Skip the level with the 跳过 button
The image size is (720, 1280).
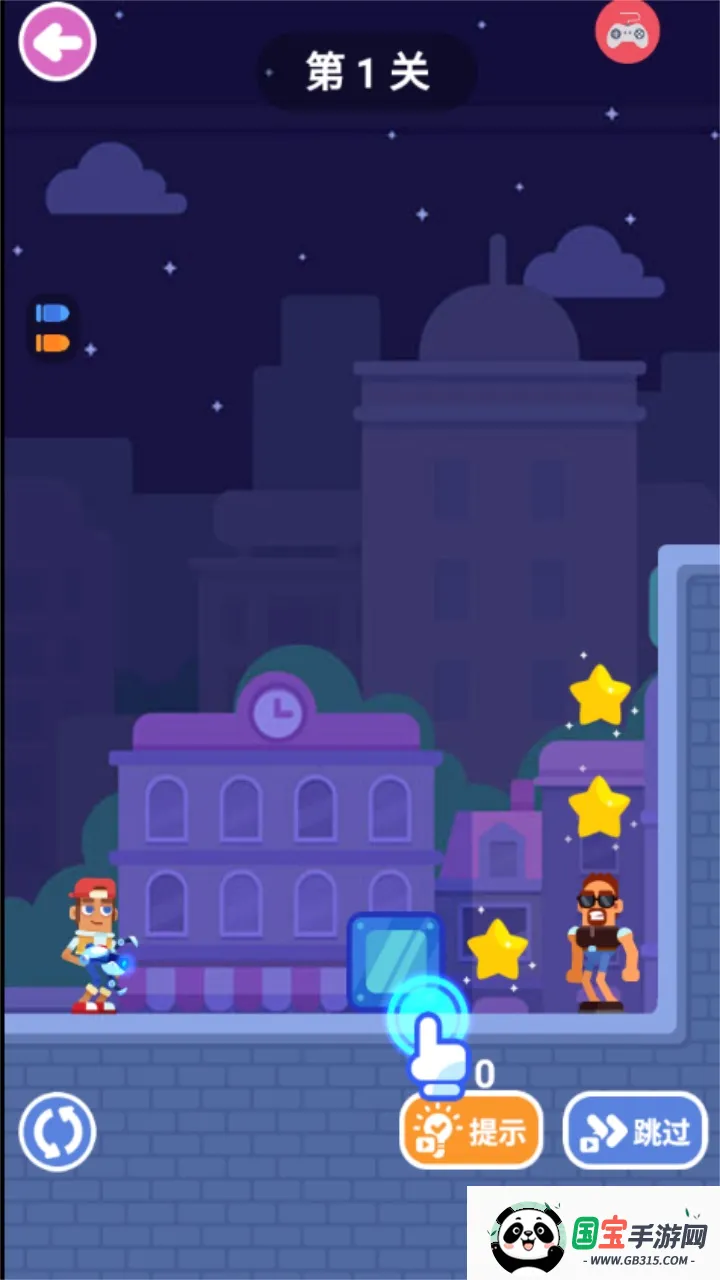coord(636,1131)
